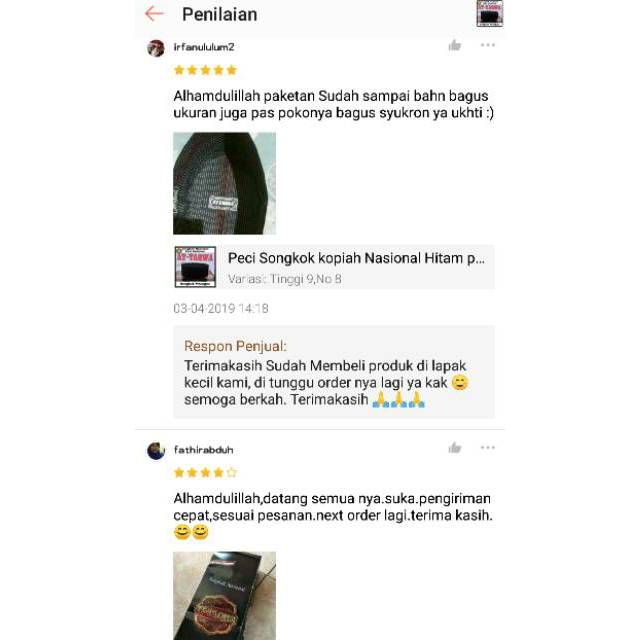This screenshot has width=640, height=640.
Task: Open irfanululum2's profile
Action: point(156,48)
